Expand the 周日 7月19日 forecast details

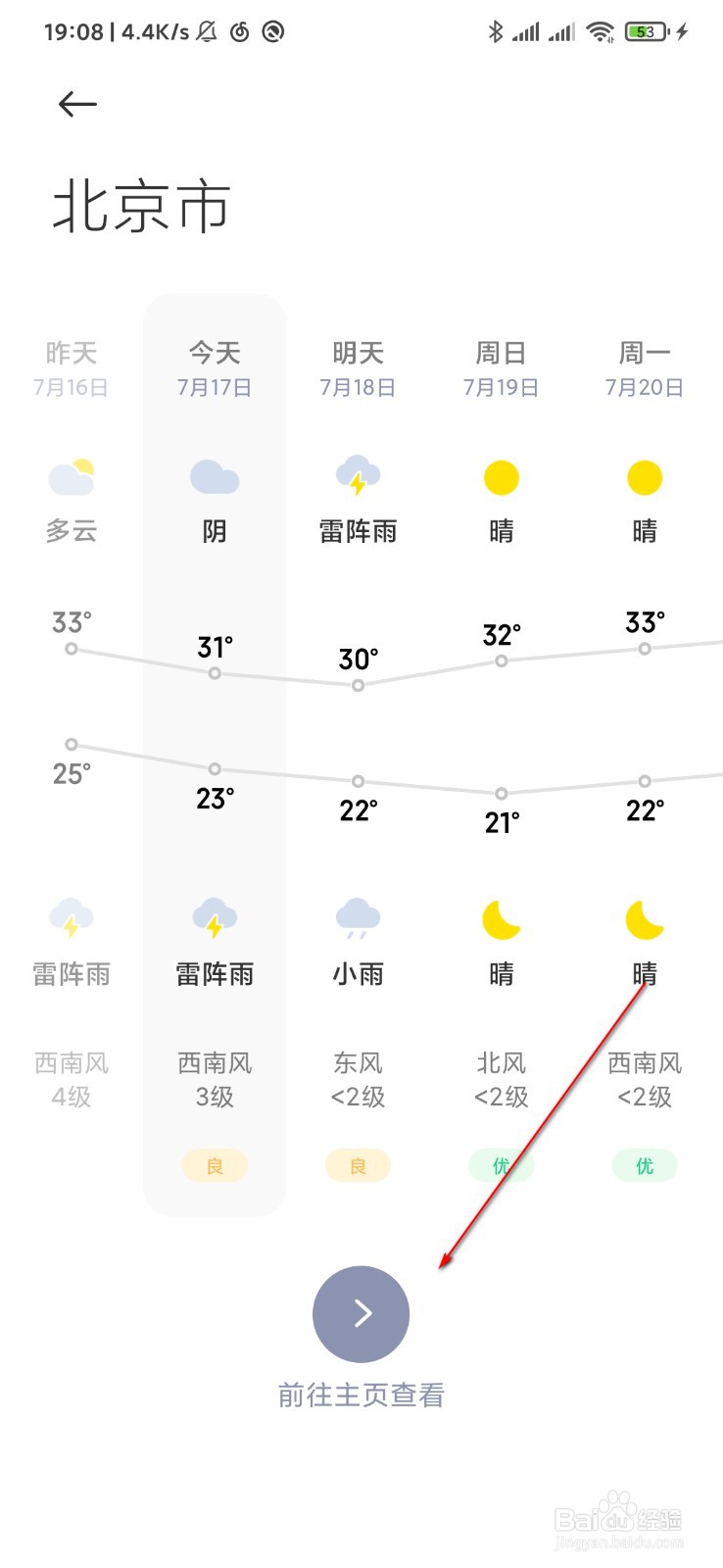tap(501, 369)
